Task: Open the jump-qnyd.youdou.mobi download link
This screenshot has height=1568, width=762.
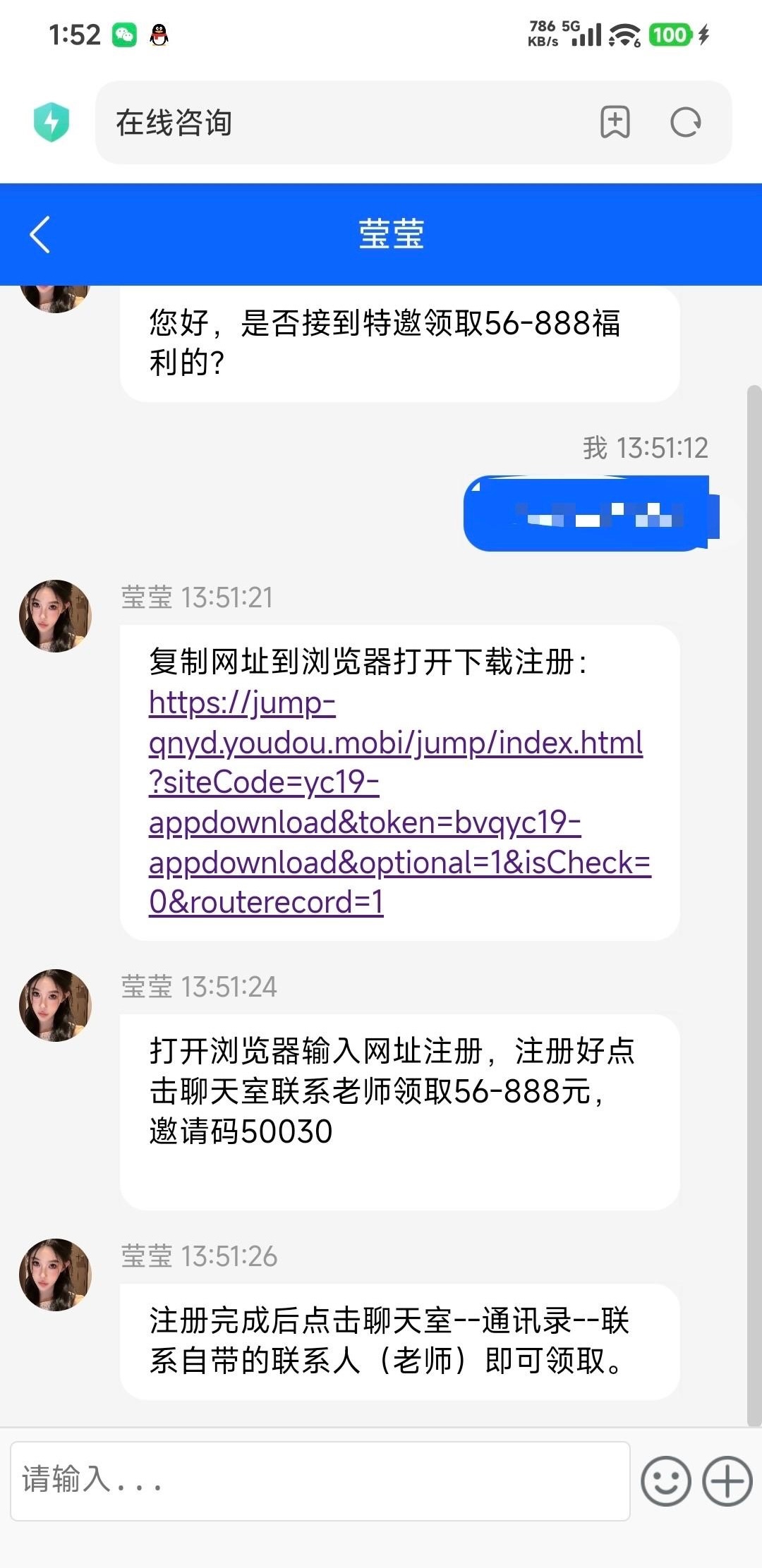Action: point(395,803)
